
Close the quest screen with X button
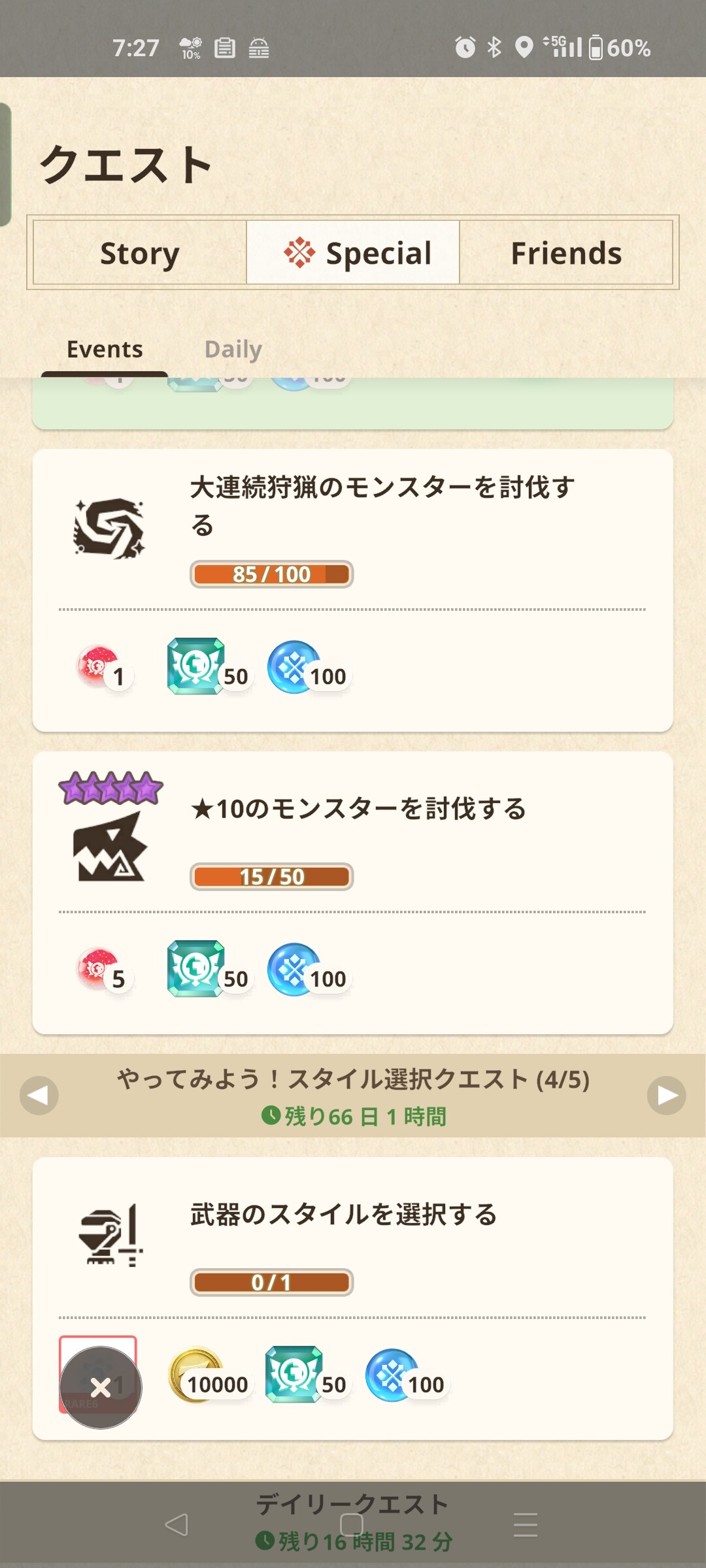pos(101,1387)
